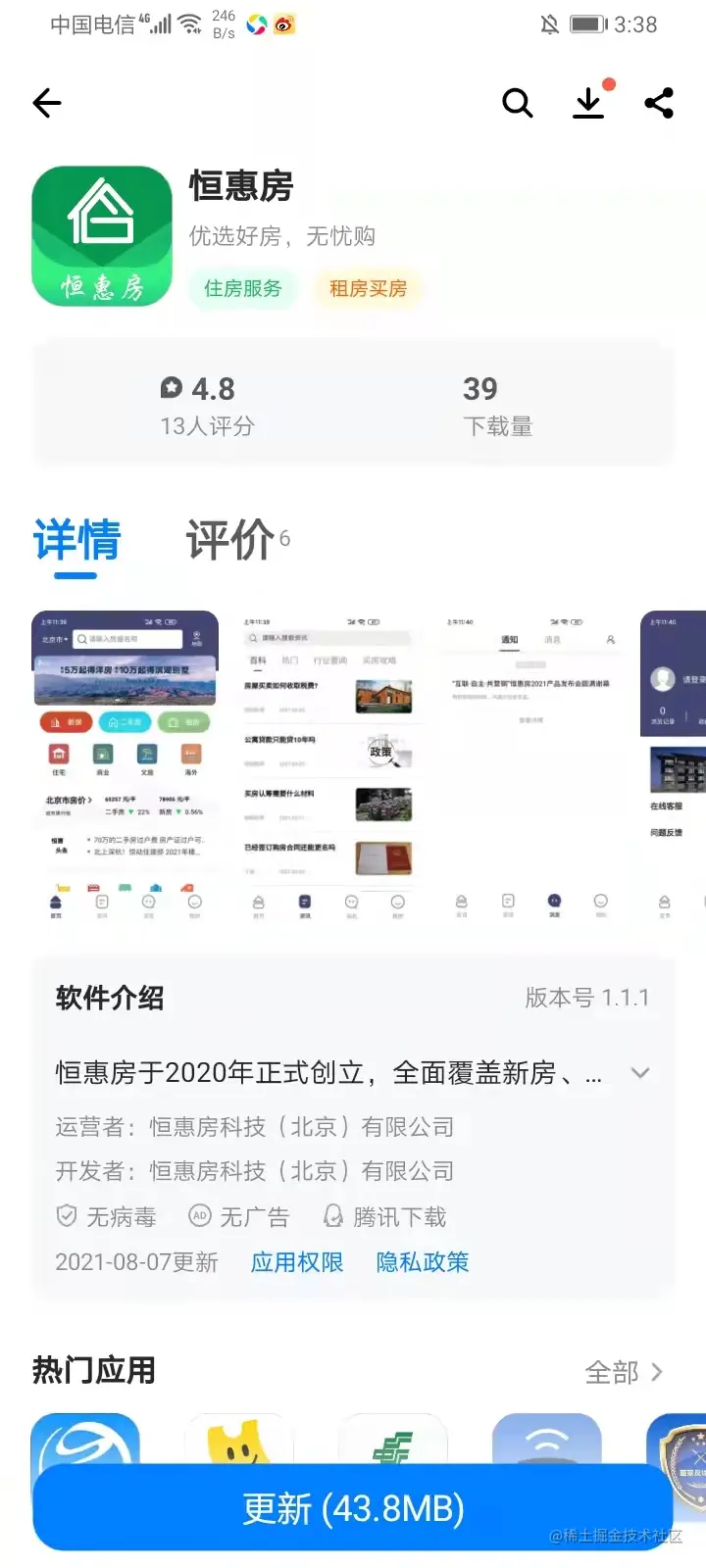The width and height of the screenshot is (706, 1568).
Task: Select the 租房买房 tag chip
Action: pos(368,288)
